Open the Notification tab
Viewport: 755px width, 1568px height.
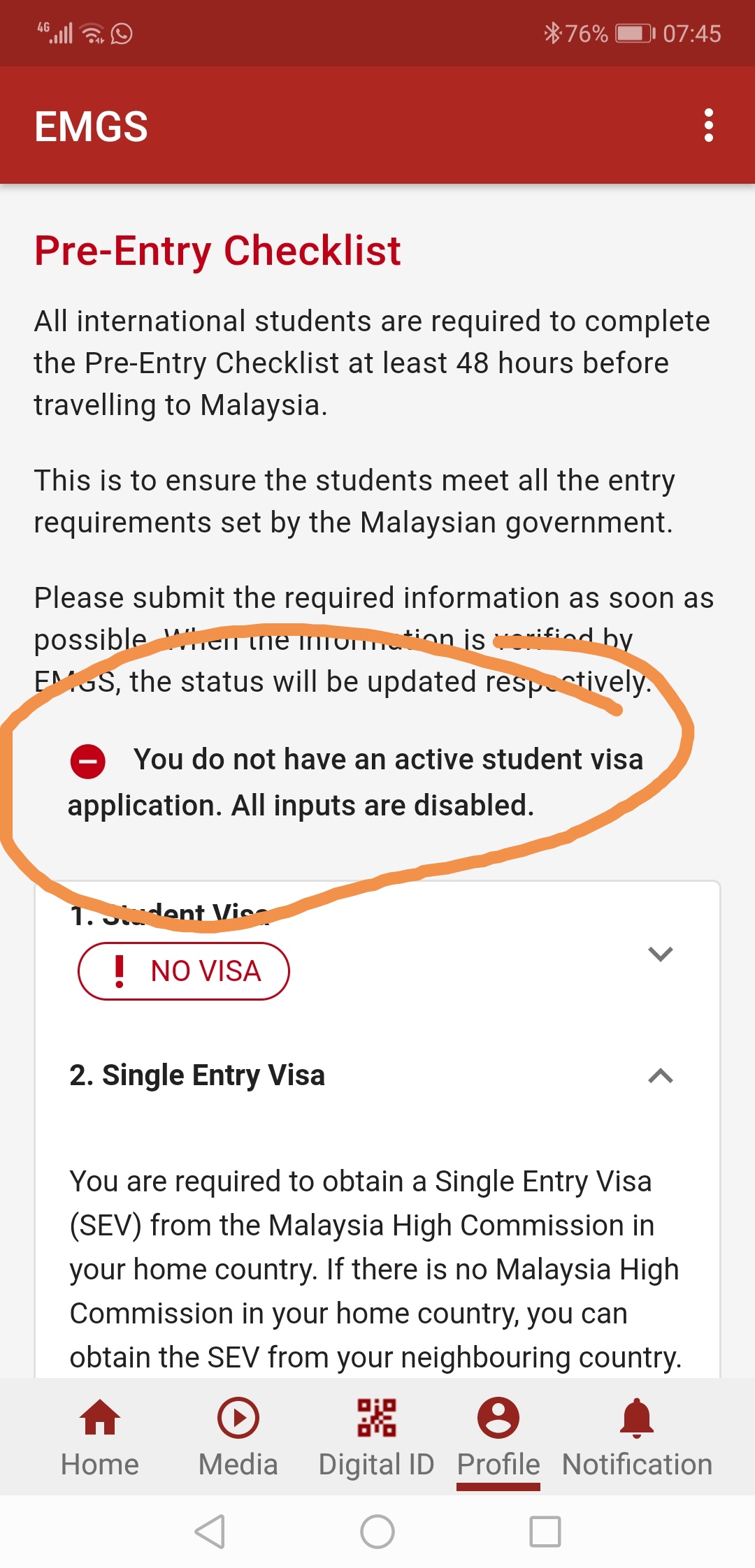coord(637,1437)
